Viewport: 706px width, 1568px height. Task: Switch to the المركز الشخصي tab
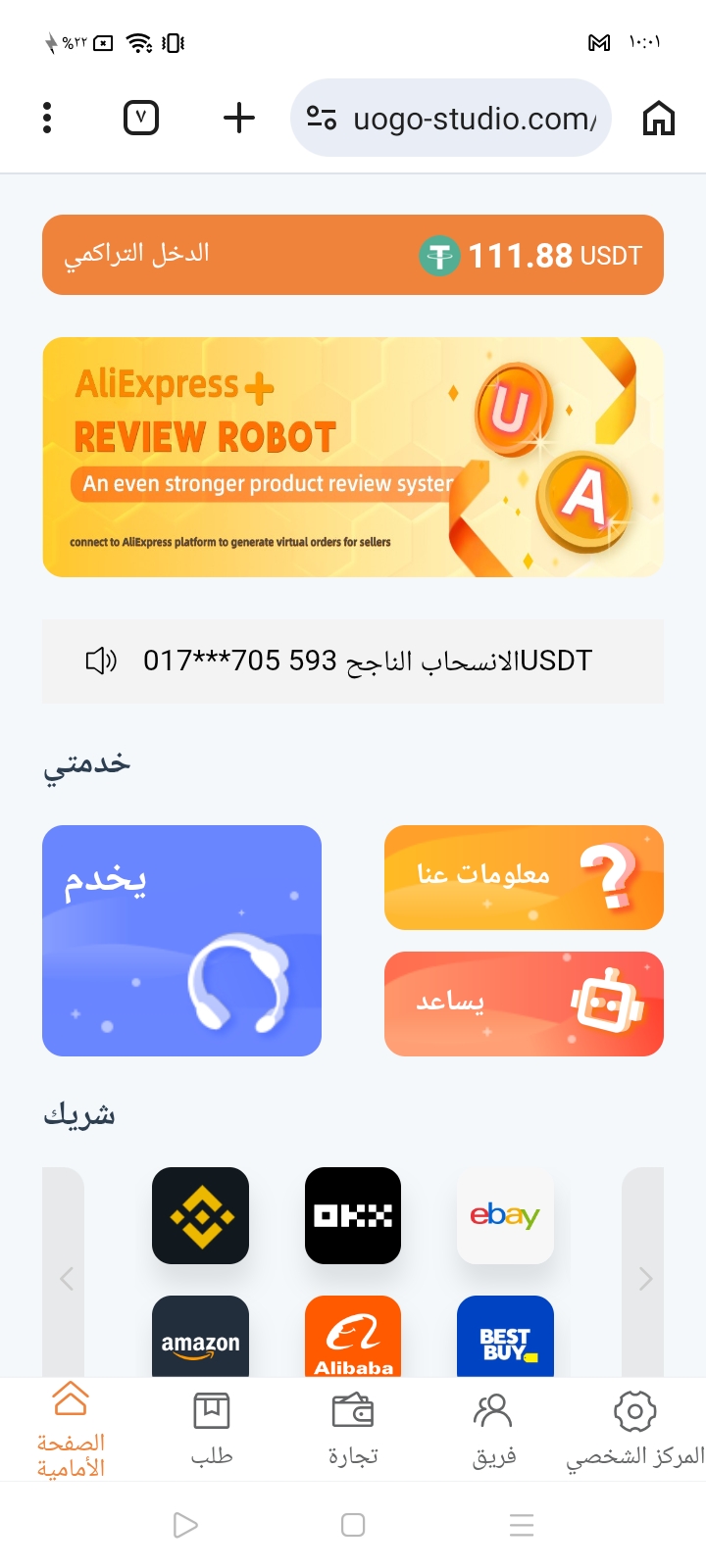634,1429
